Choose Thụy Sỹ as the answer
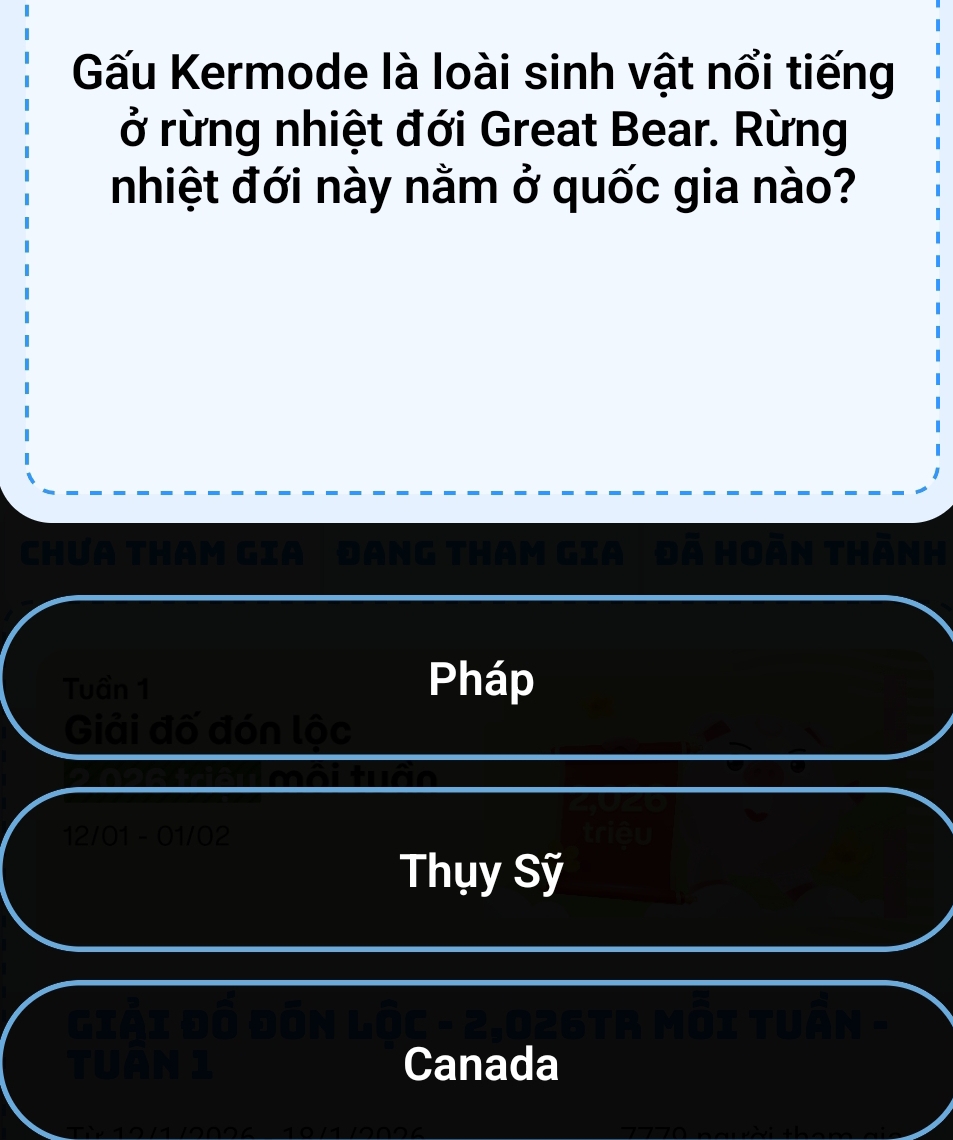The width and height of the screenshot is (953, 1140). (481, 872)
